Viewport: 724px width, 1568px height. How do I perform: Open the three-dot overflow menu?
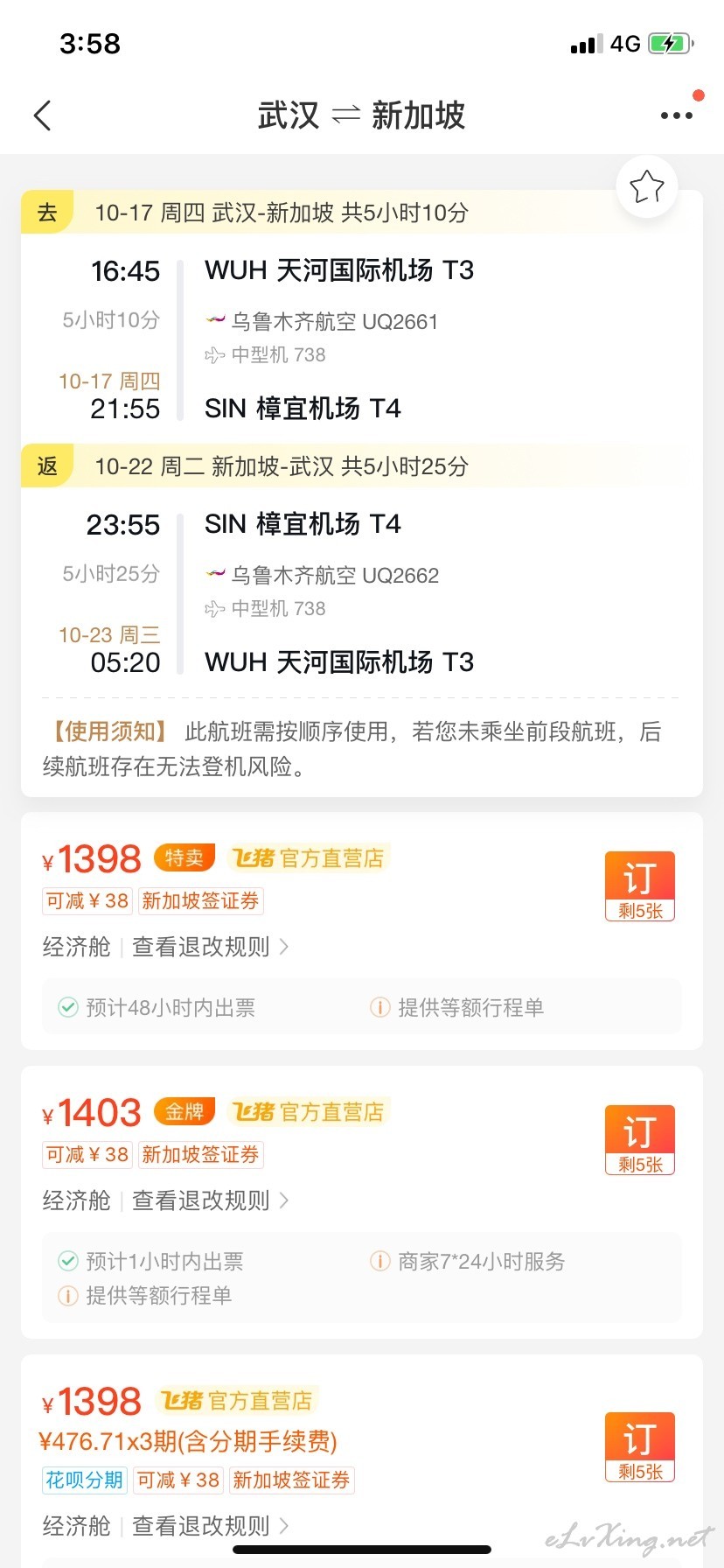coord(677,115)
